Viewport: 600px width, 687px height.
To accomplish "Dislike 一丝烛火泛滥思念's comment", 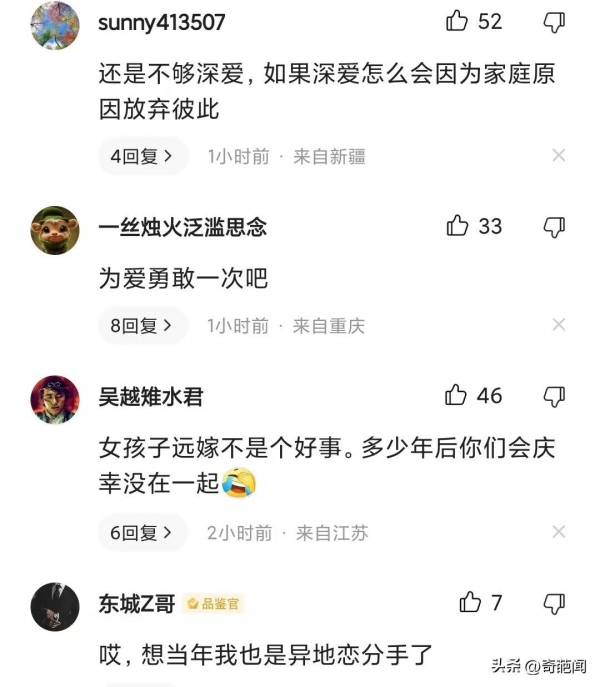I will point(554,227).
